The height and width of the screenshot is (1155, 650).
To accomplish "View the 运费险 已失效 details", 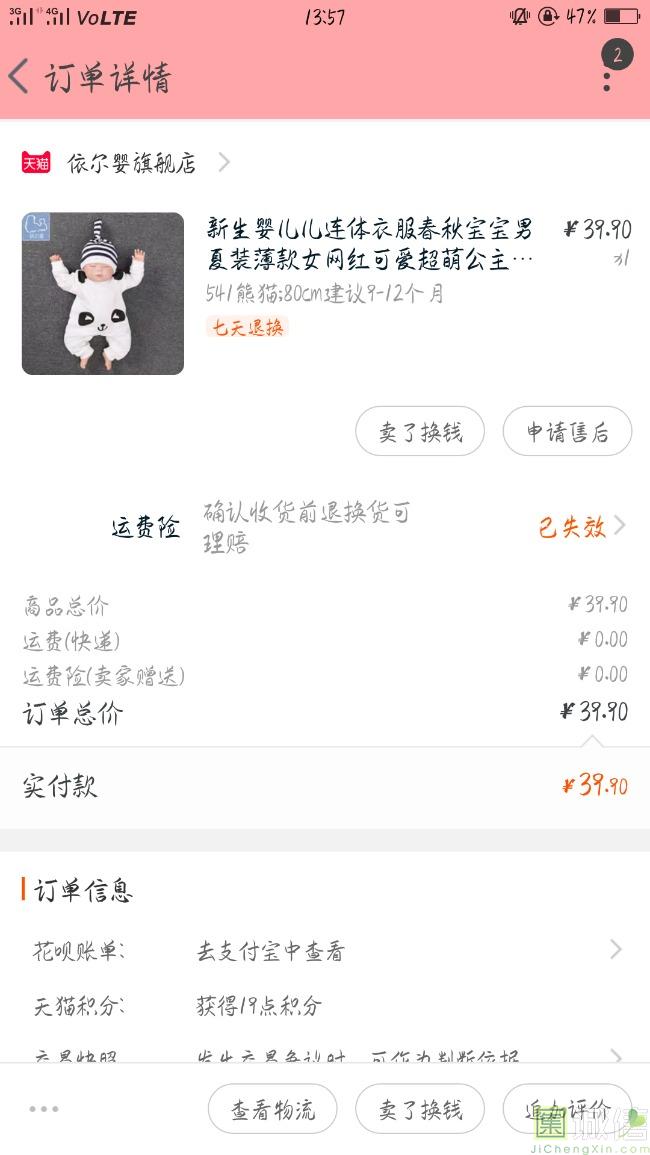I will 580,527.
